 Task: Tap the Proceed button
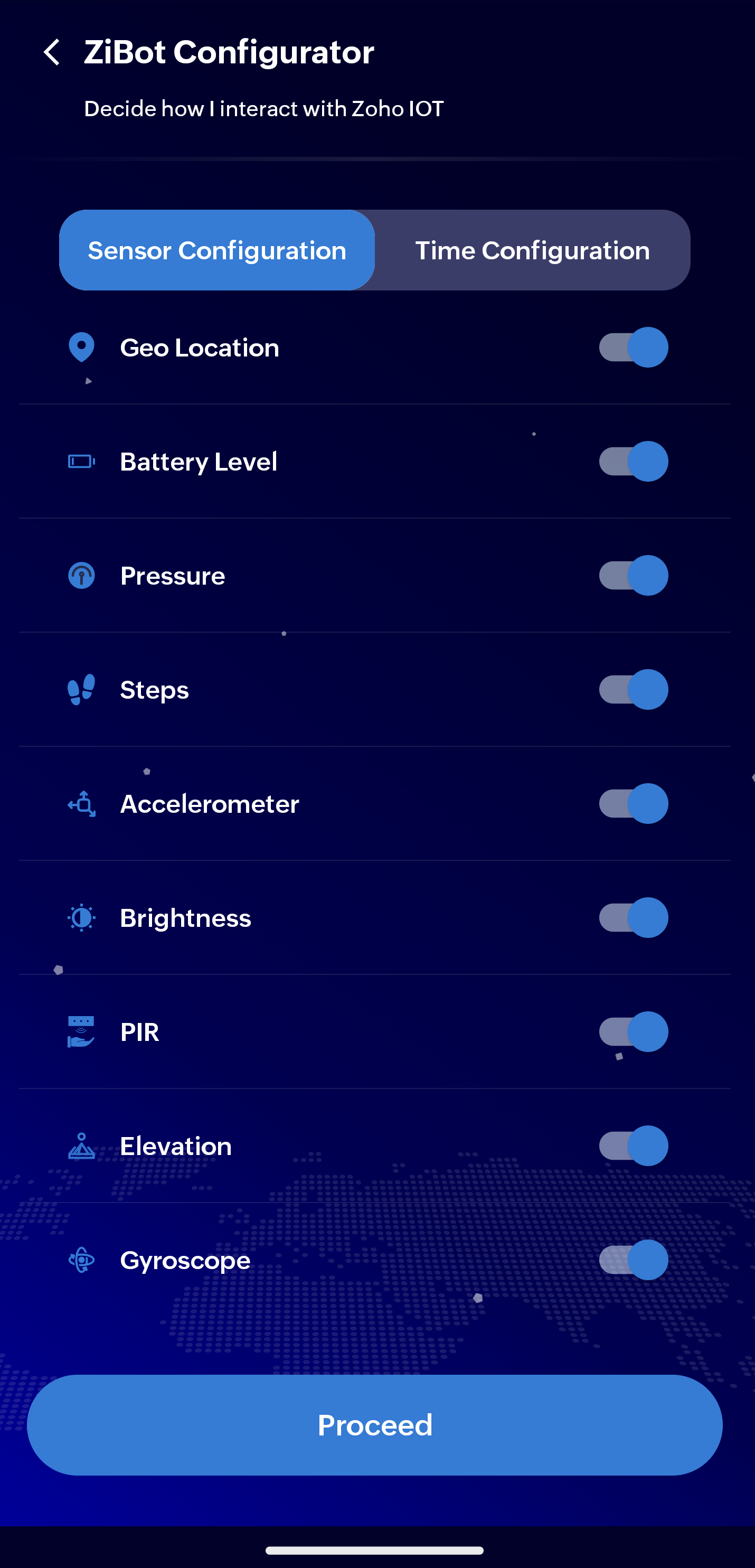coord(375,1425)
